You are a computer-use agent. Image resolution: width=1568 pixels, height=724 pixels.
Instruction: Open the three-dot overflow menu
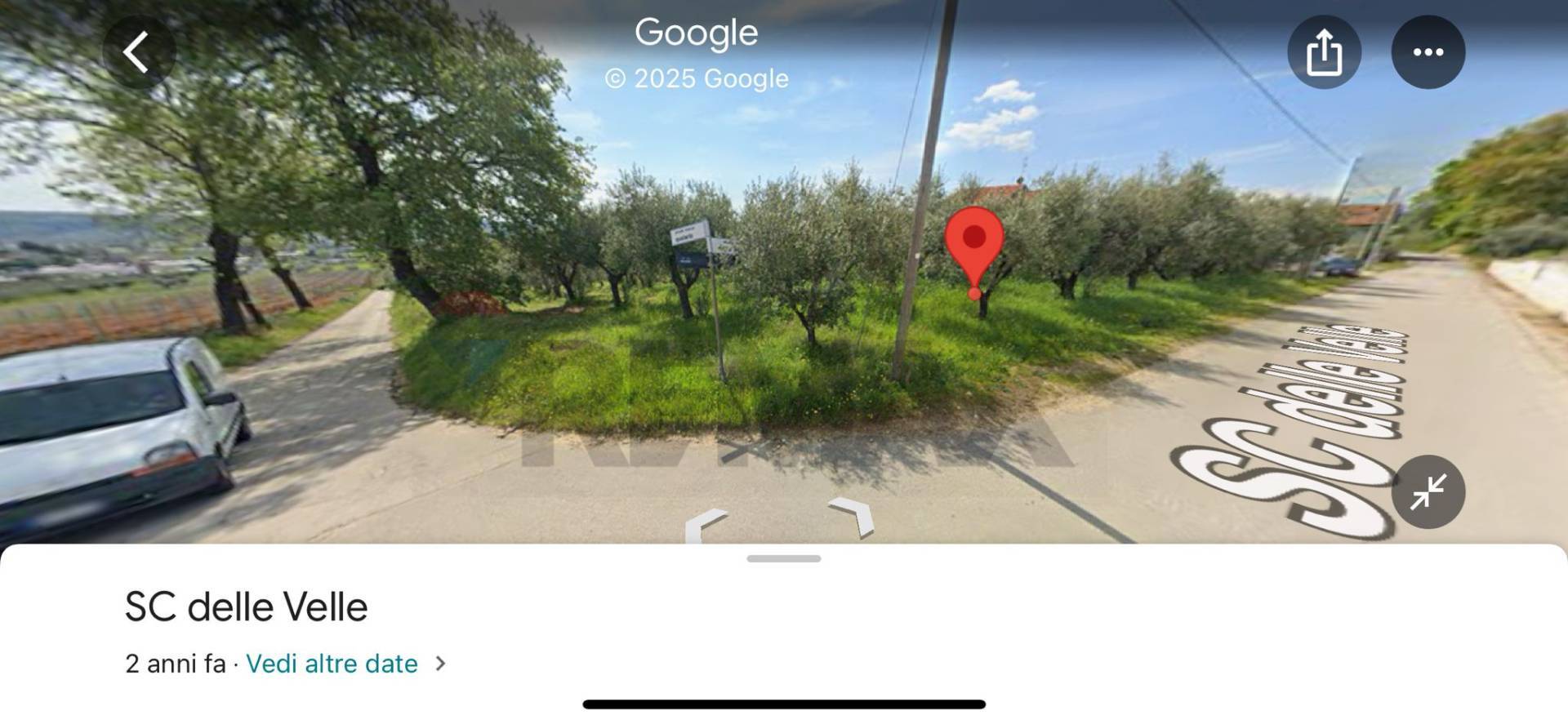pyautogui.click(x=1428, y=52)
